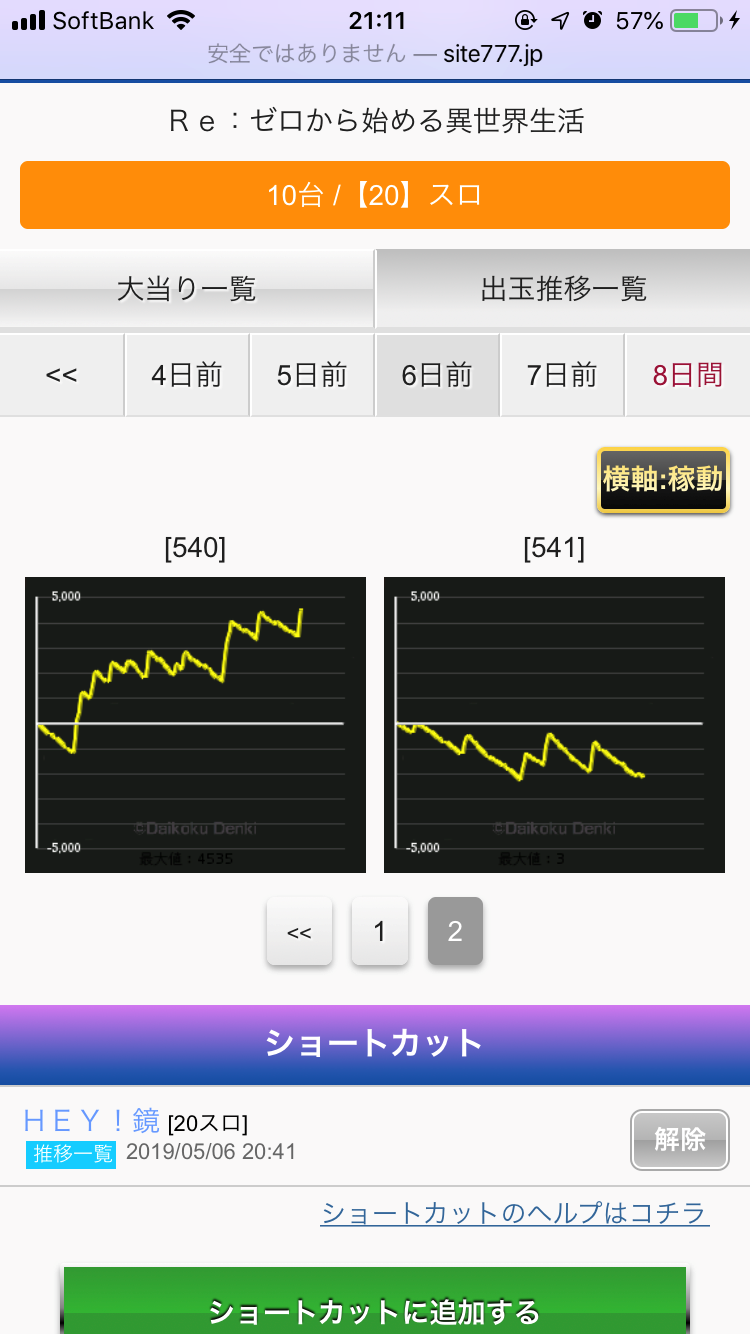
Task: Switch to the 大当り一覧 tab
Action: click(187, 289)
